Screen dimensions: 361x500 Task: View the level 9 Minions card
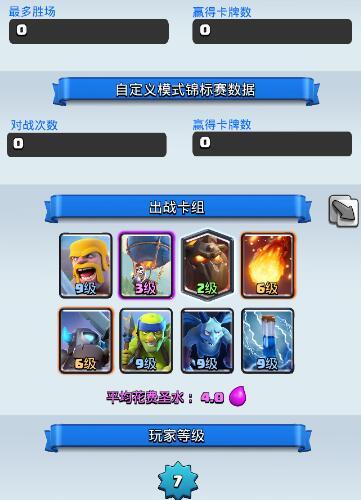pyautogui.click(x=207, y=341)
